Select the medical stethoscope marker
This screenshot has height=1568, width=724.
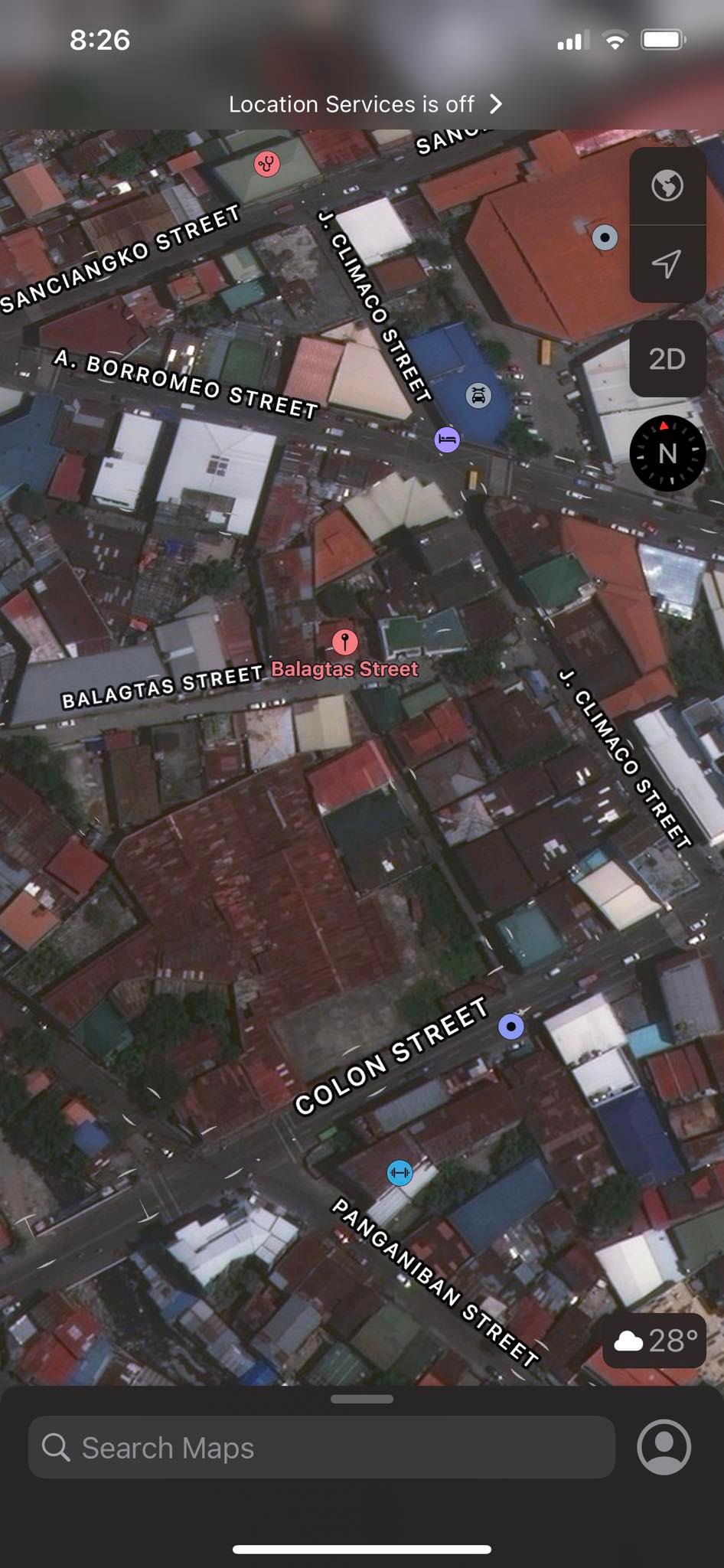pyautogui.click(x=267, y=163)
